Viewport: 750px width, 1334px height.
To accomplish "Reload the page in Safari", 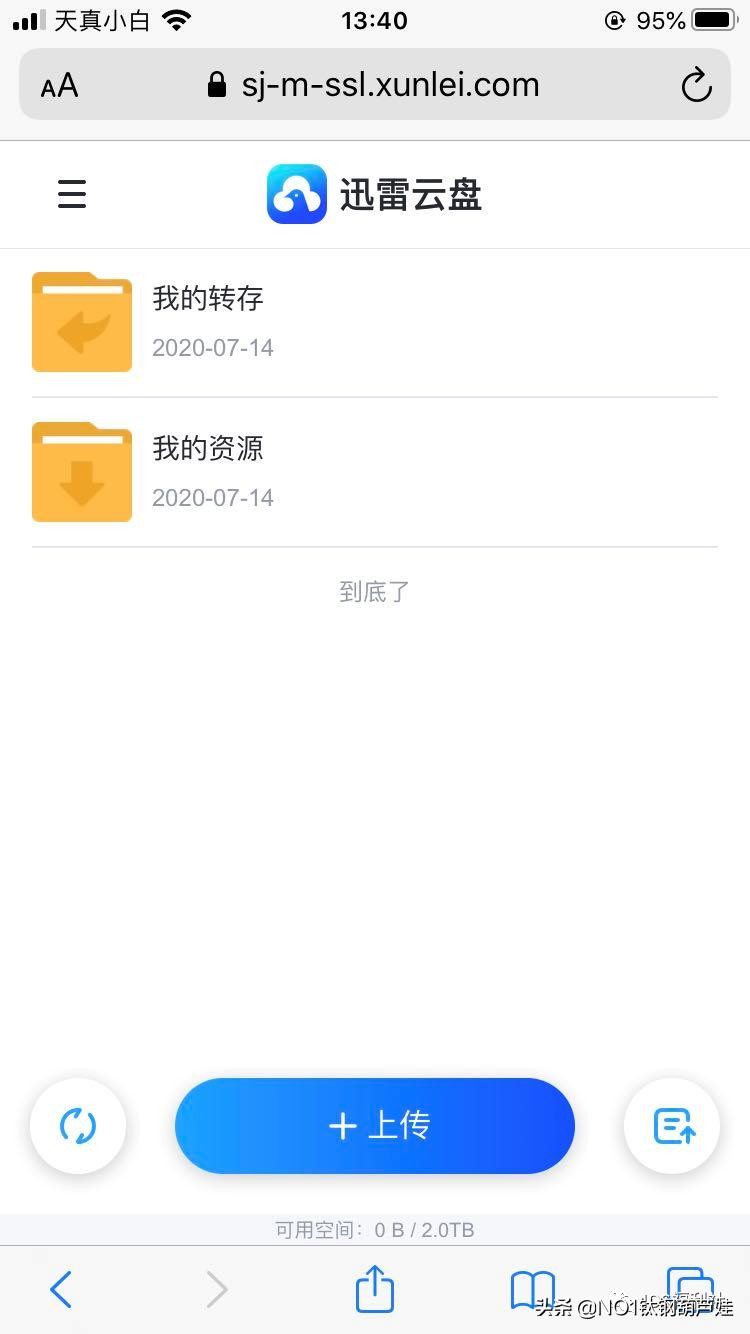I will pos(696,86).
